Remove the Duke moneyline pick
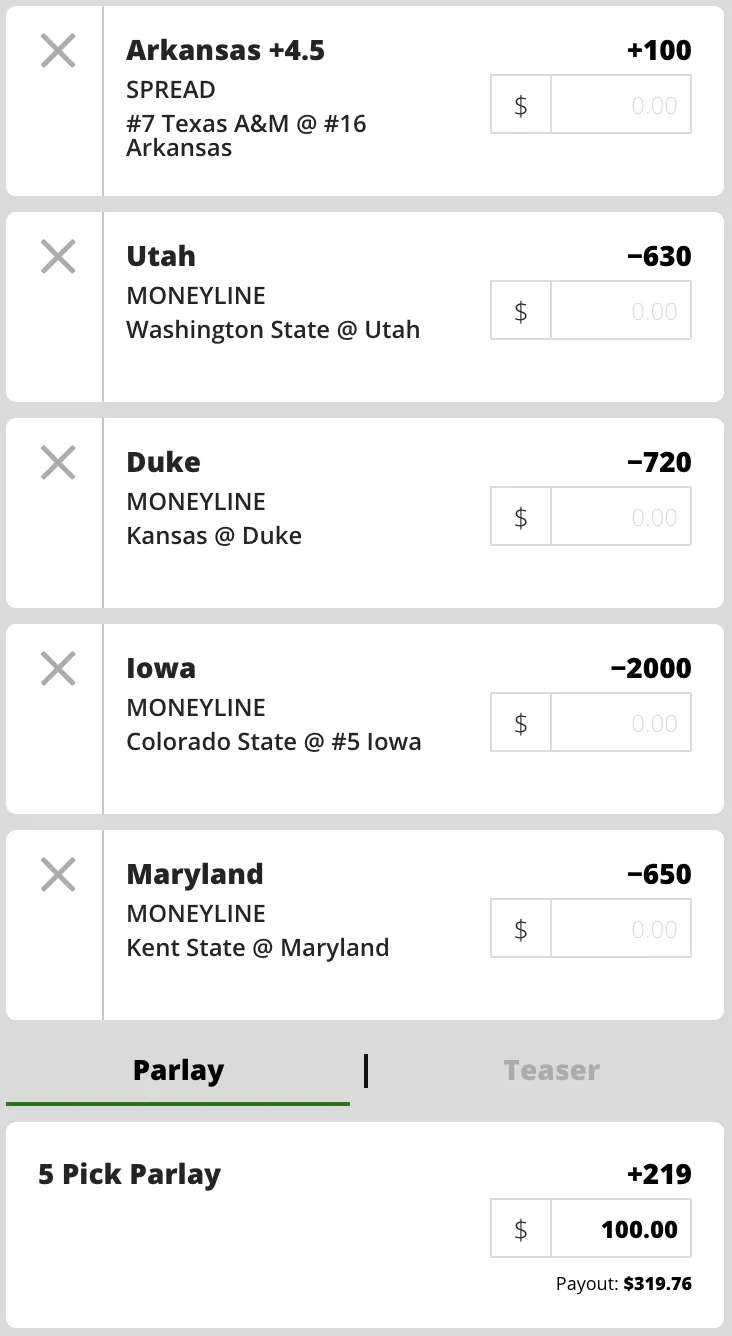This screenshot has height=1336, width=732. tap(58, 462)
